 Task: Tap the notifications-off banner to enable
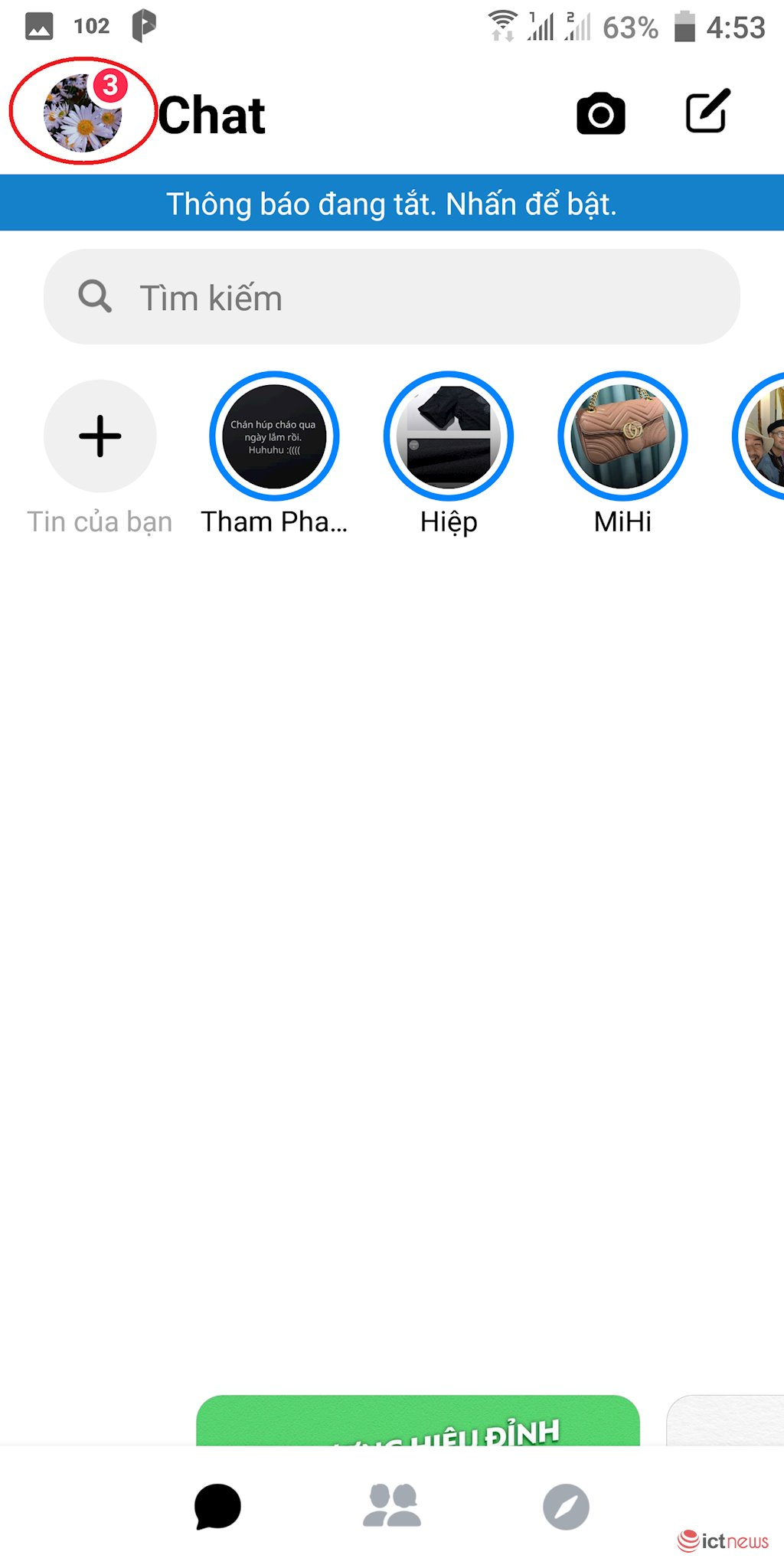tap(392, 203)
